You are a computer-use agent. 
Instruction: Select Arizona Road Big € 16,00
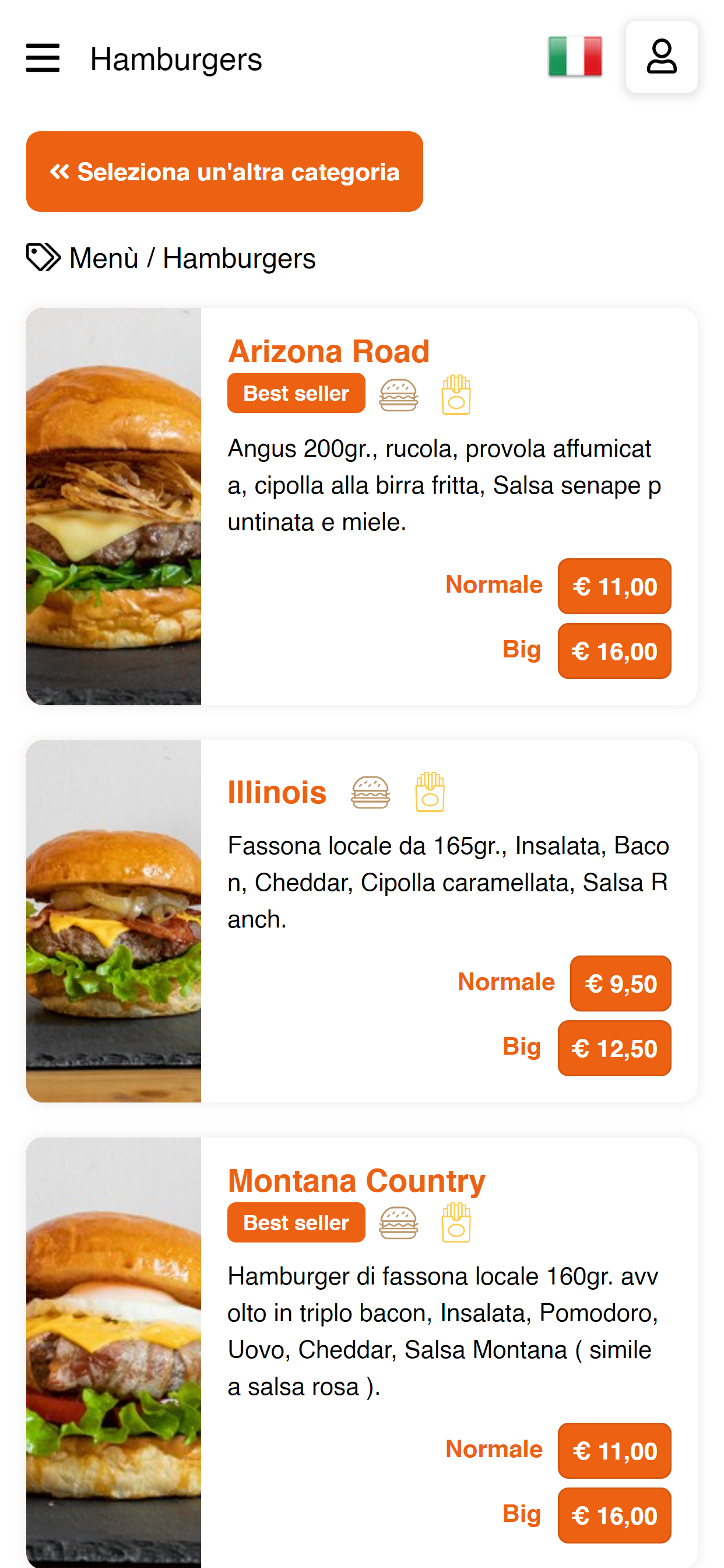[614, 650]
